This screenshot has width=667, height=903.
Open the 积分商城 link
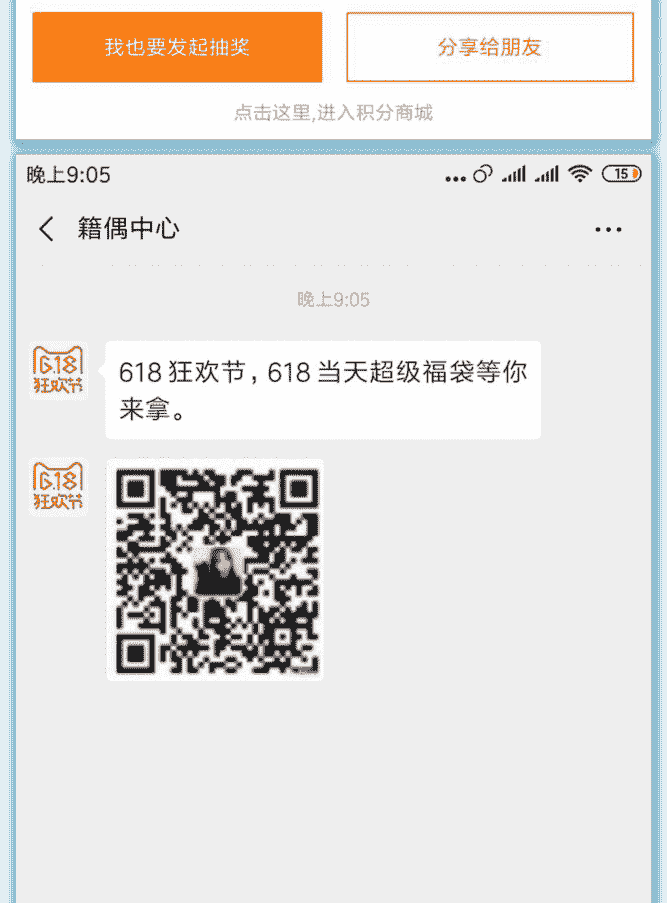[x=333, y=113]
